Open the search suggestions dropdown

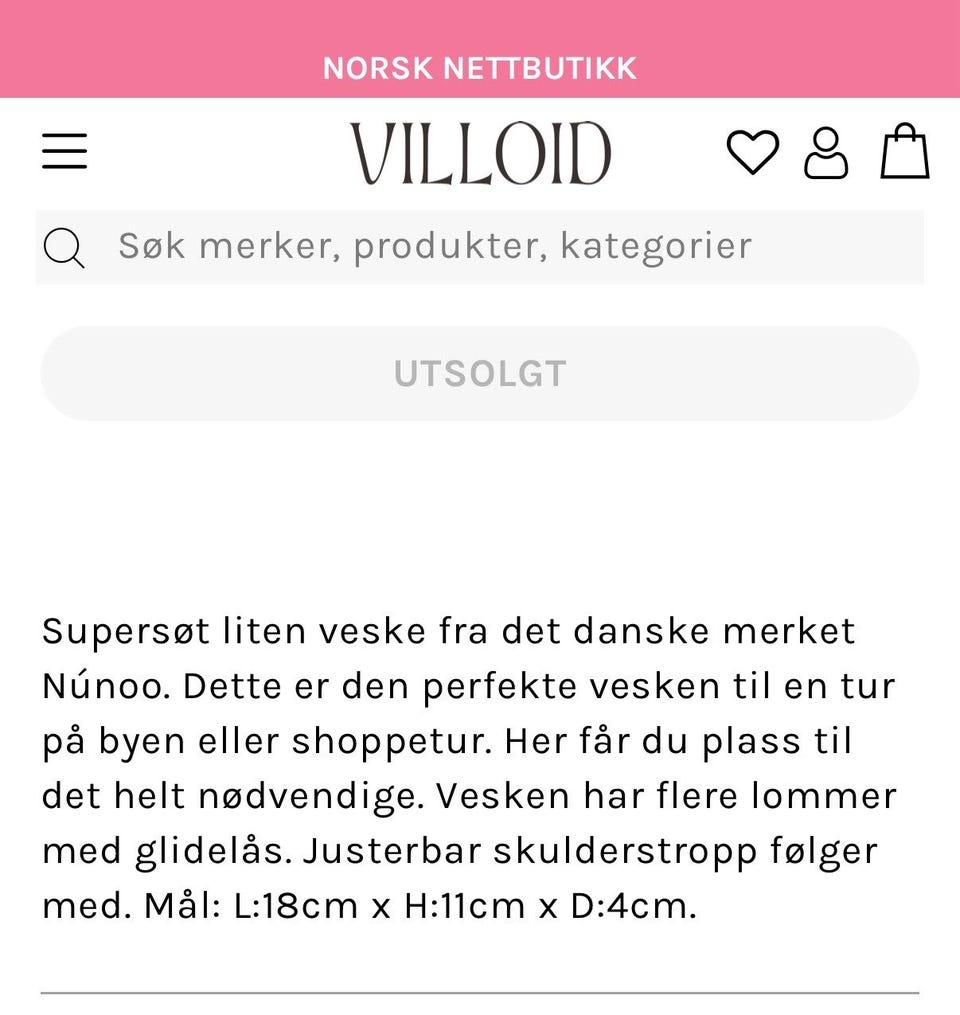point(480,245)
